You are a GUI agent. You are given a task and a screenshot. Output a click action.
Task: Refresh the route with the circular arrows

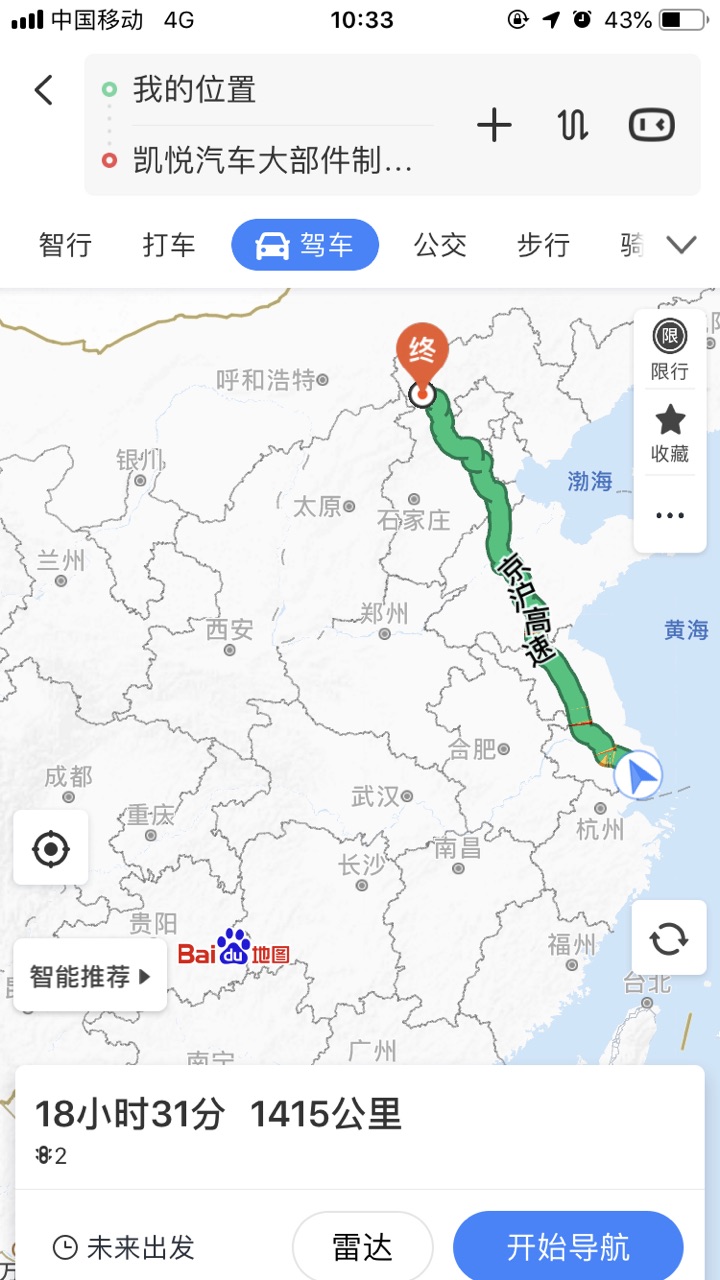coord(669,938)
